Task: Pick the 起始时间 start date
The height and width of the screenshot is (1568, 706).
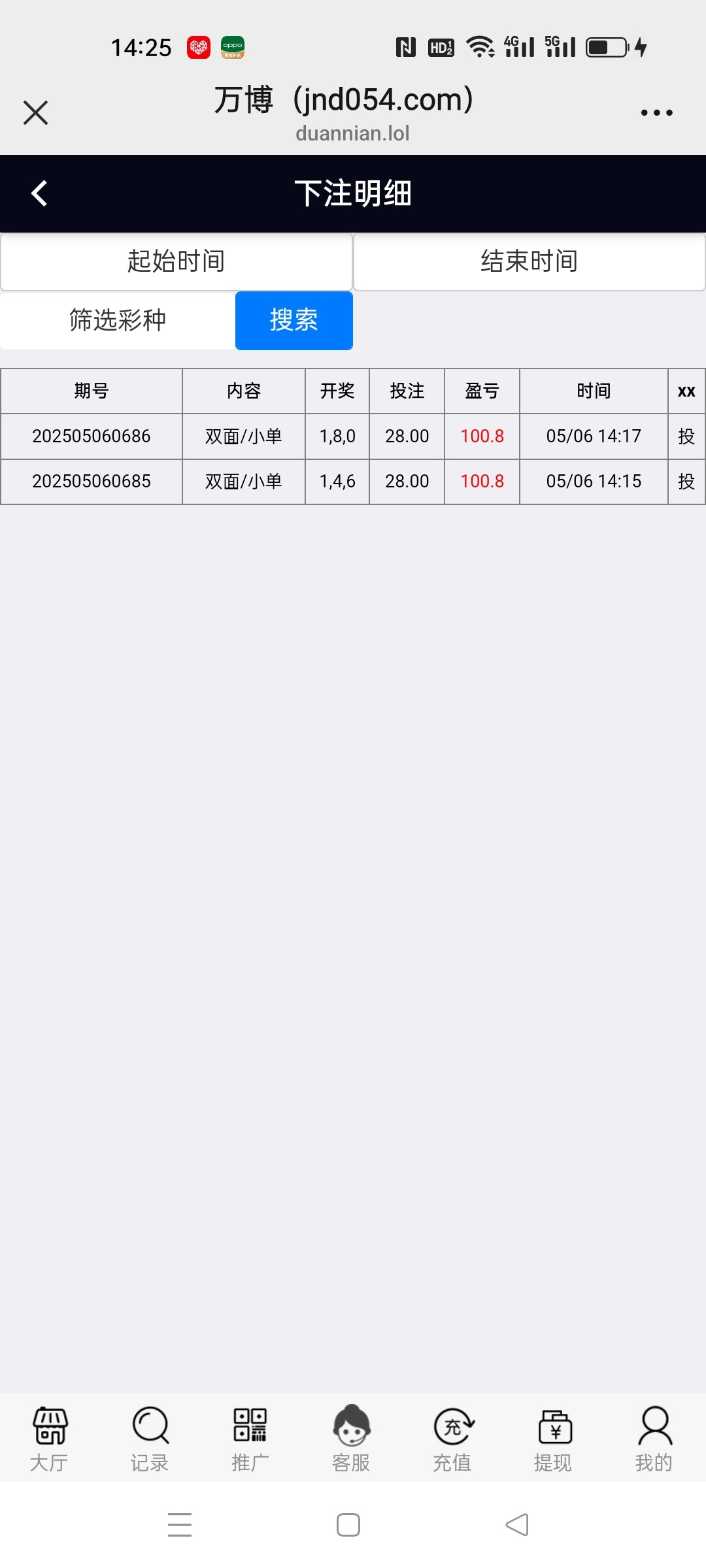Action: tap(176, 261)
